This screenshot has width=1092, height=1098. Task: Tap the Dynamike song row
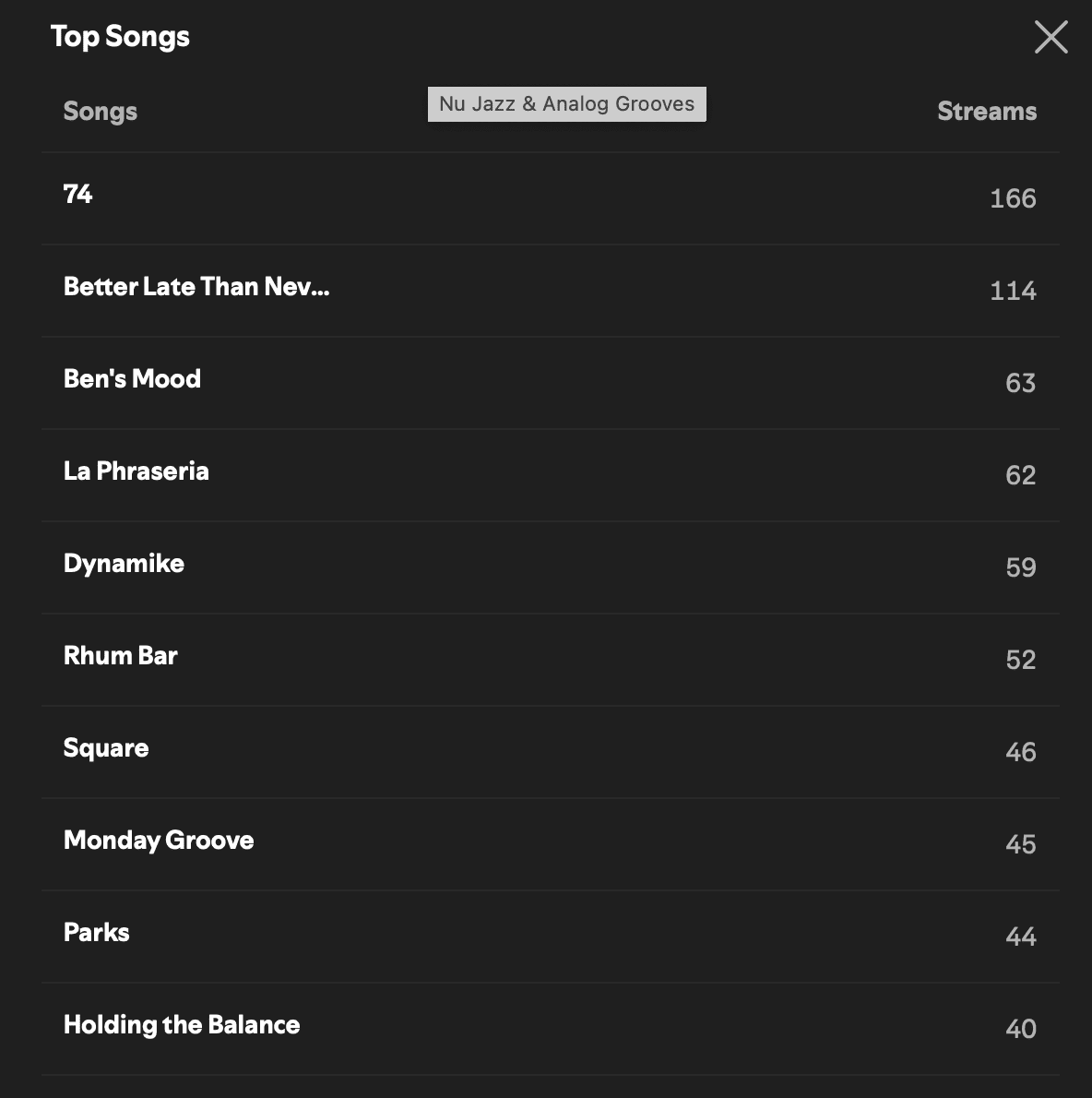coord(551,567)
